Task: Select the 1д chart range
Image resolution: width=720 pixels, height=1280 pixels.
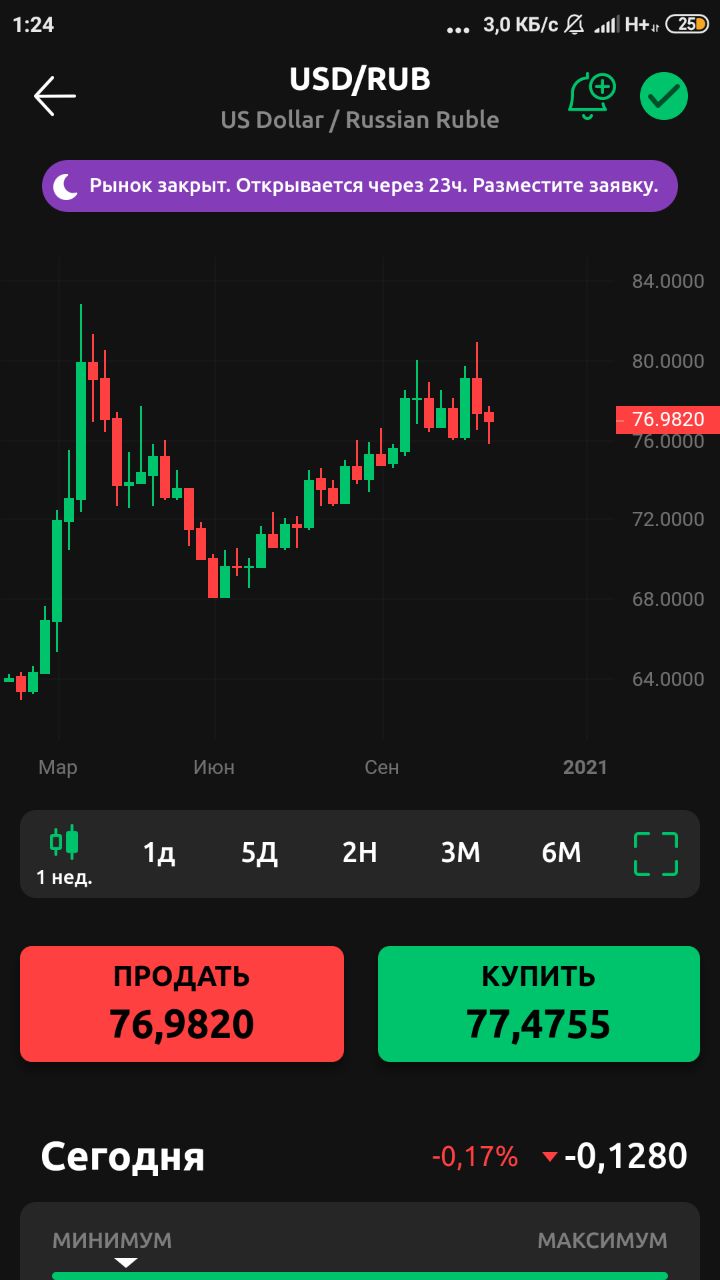Action: tap(159, 853)
